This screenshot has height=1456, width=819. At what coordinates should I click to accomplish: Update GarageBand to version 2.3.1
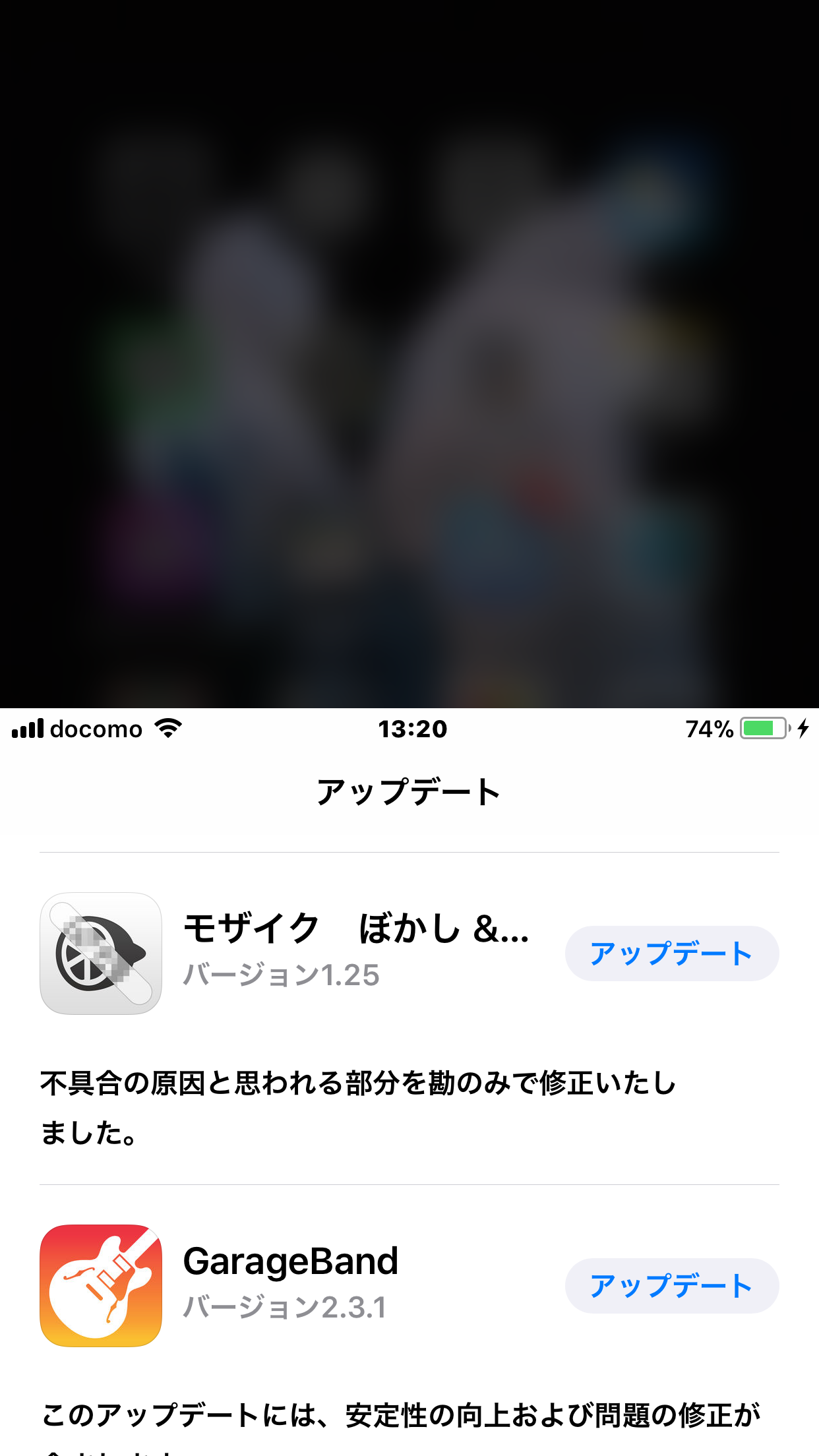click(x=671, y=1286)
